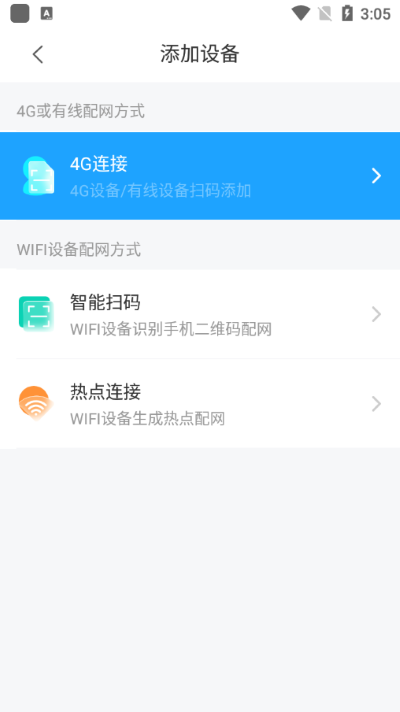Viewport: 400px width, 712px height.
Task: Go back from the 添加设备 page
Action: point(38,55)
